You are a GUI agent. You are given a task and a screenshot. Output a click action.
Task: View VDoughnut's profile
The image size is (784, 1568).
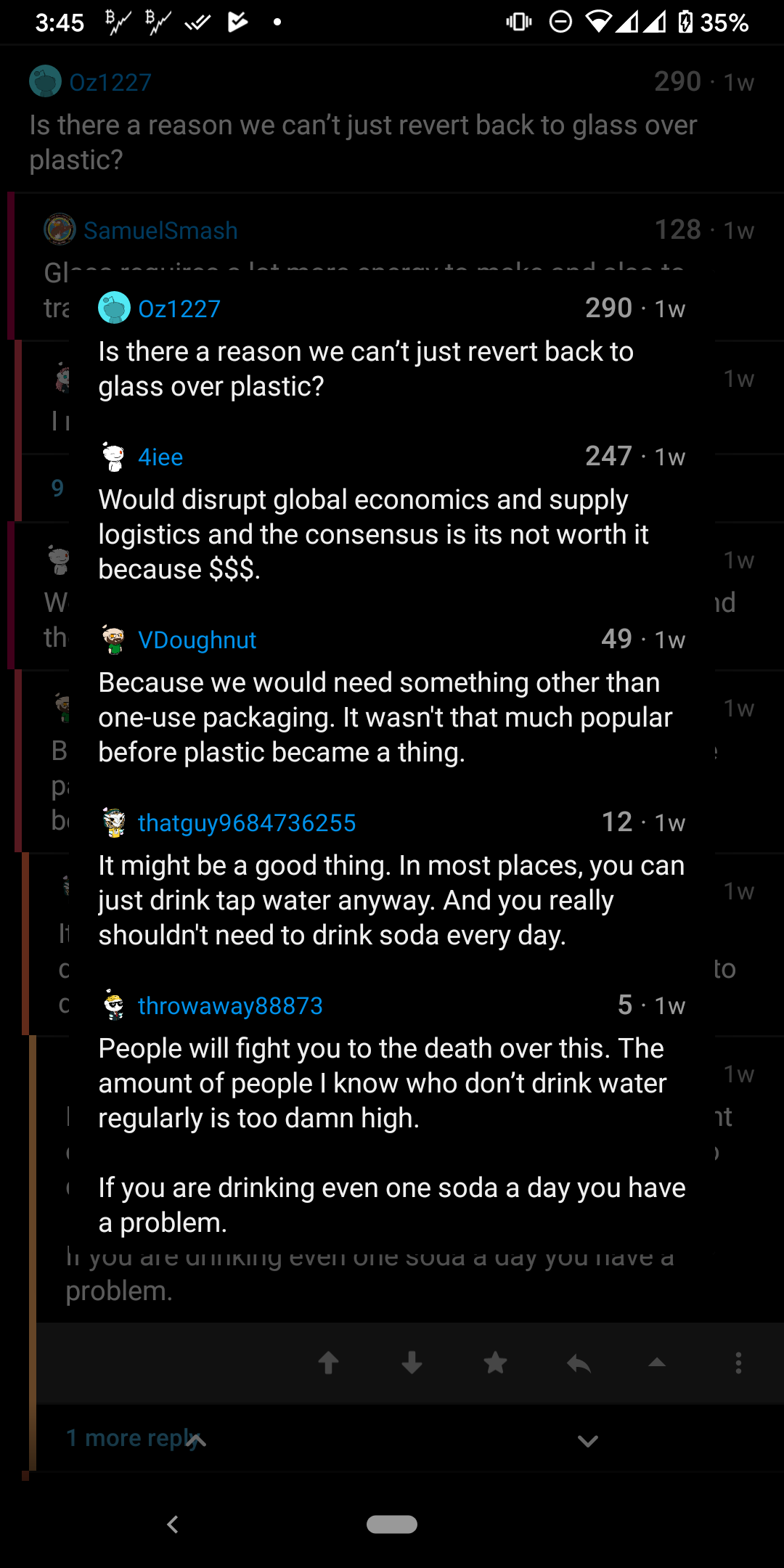(197, 640)
